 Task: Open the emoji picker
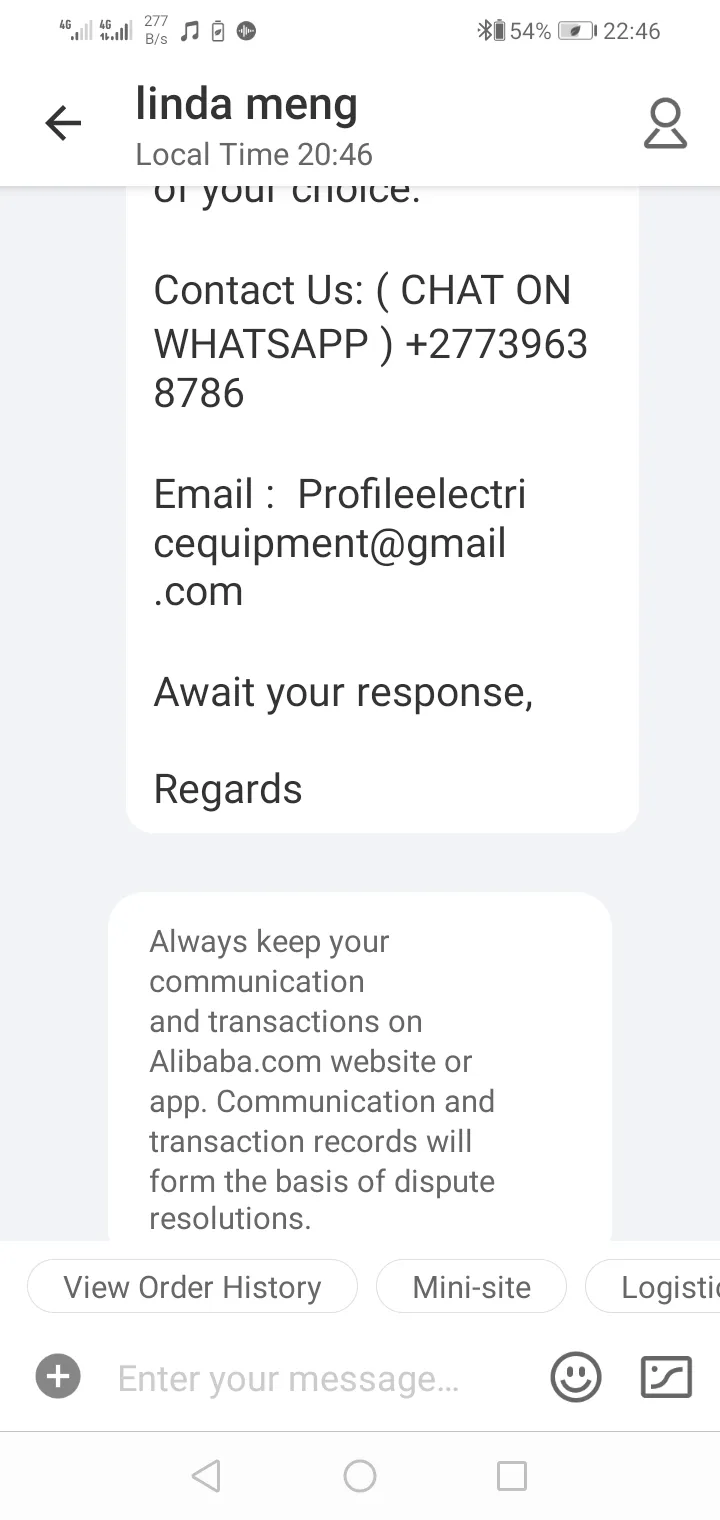(x=576, y=1377)
